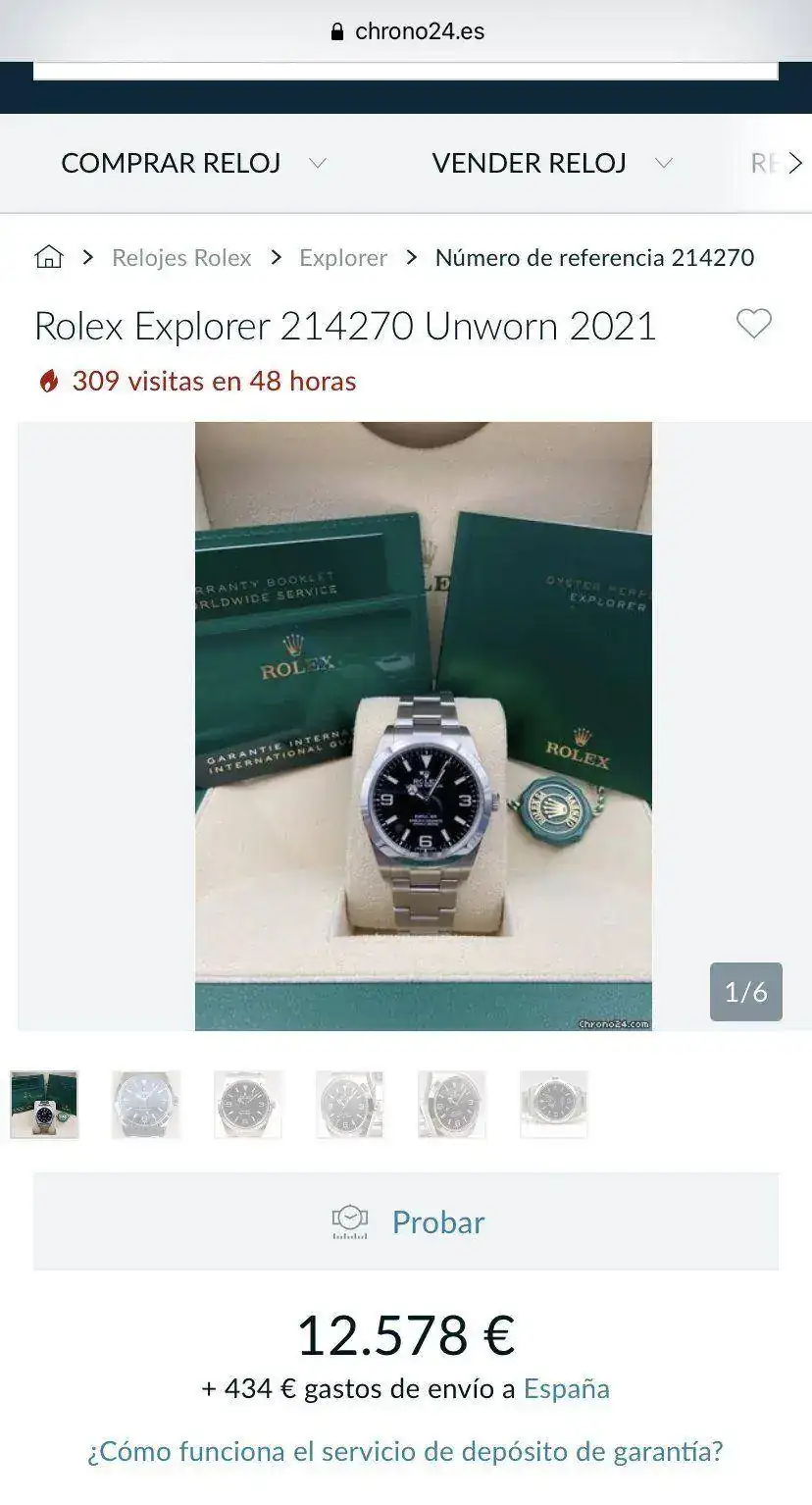812x1505 pixels.
Task: Show more navigation menu items arrow
Action: pos(795,163)
